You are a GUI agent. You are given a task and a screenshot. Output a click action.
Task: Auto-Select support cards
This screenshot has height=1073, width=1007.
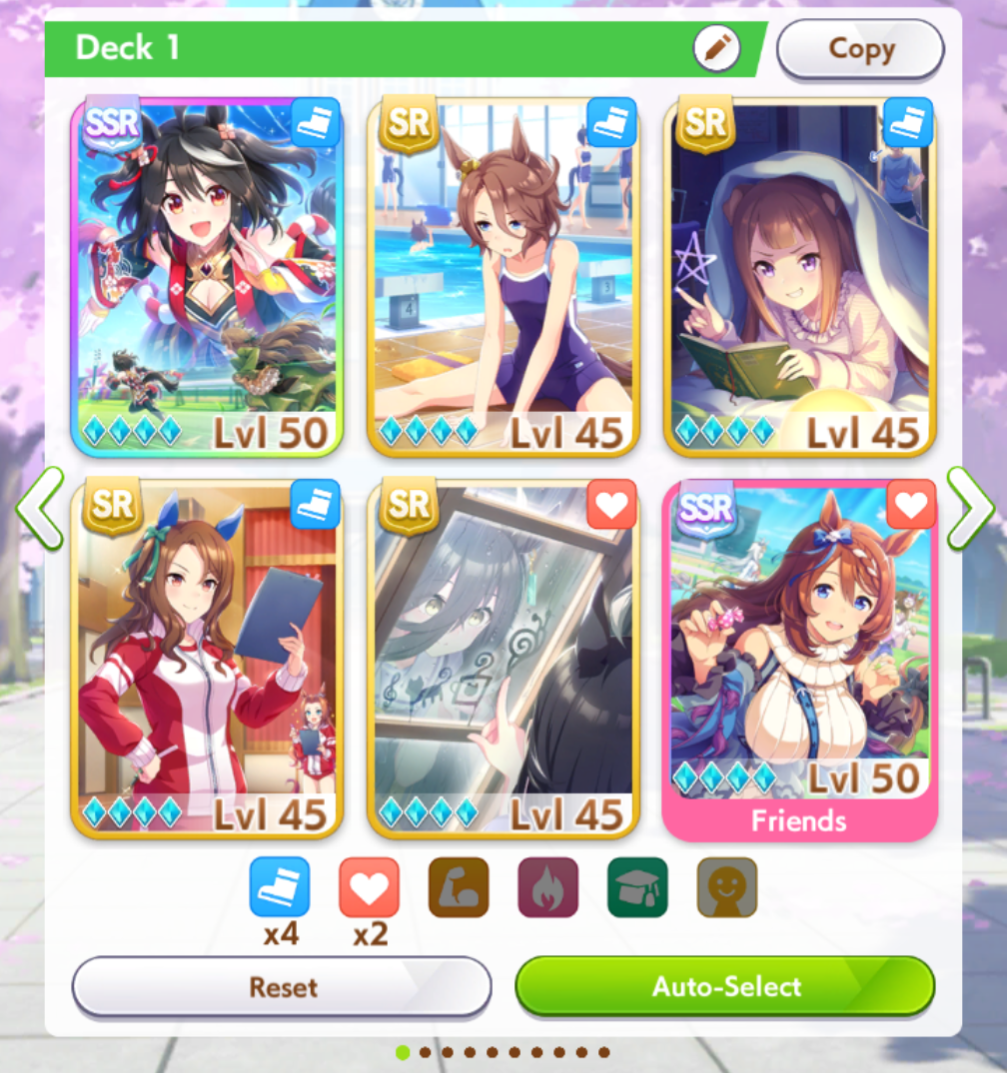[x=725, y=987]
